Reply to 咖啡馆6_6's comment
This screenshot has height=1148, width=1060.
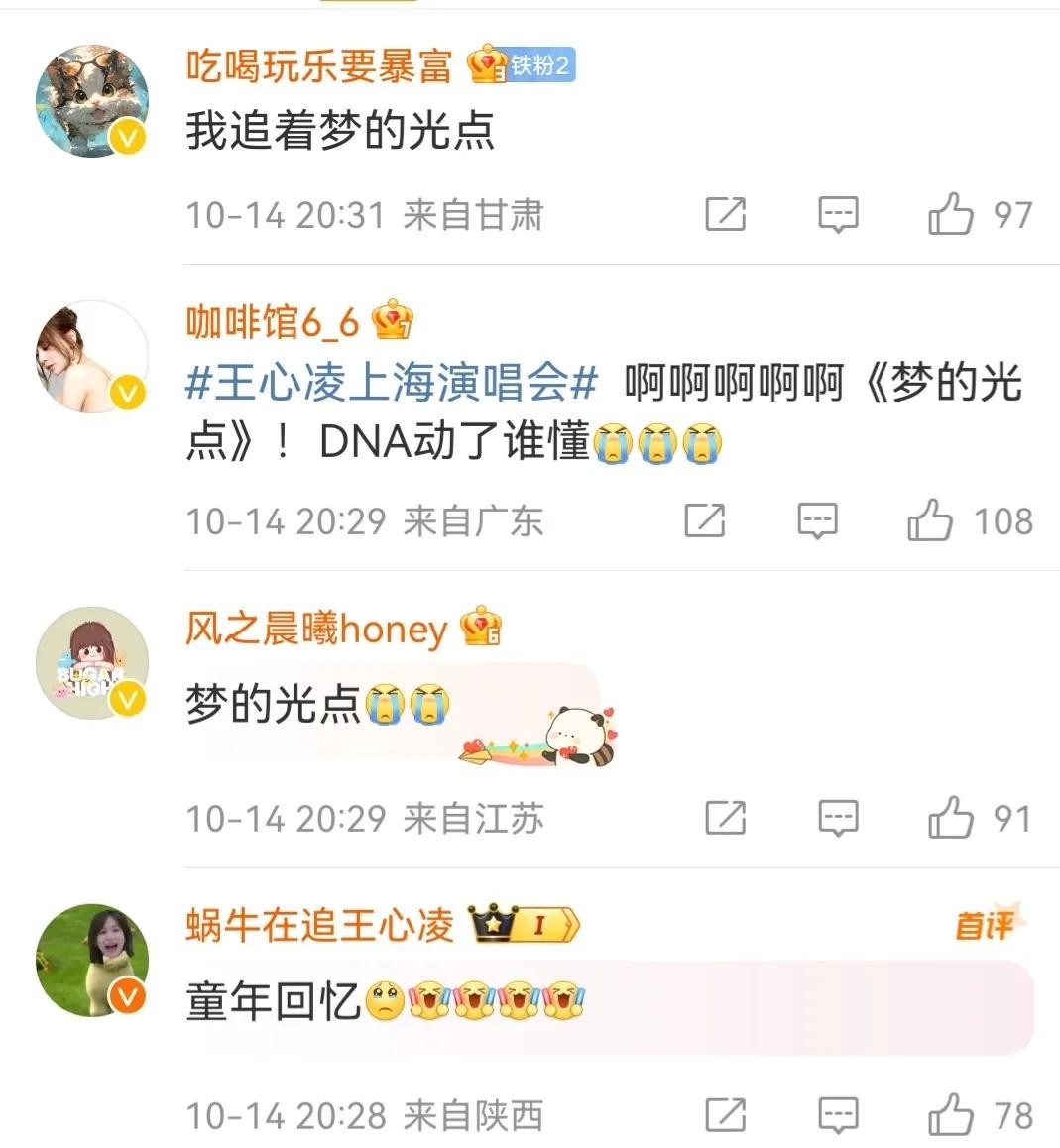[x=818, y=519]
